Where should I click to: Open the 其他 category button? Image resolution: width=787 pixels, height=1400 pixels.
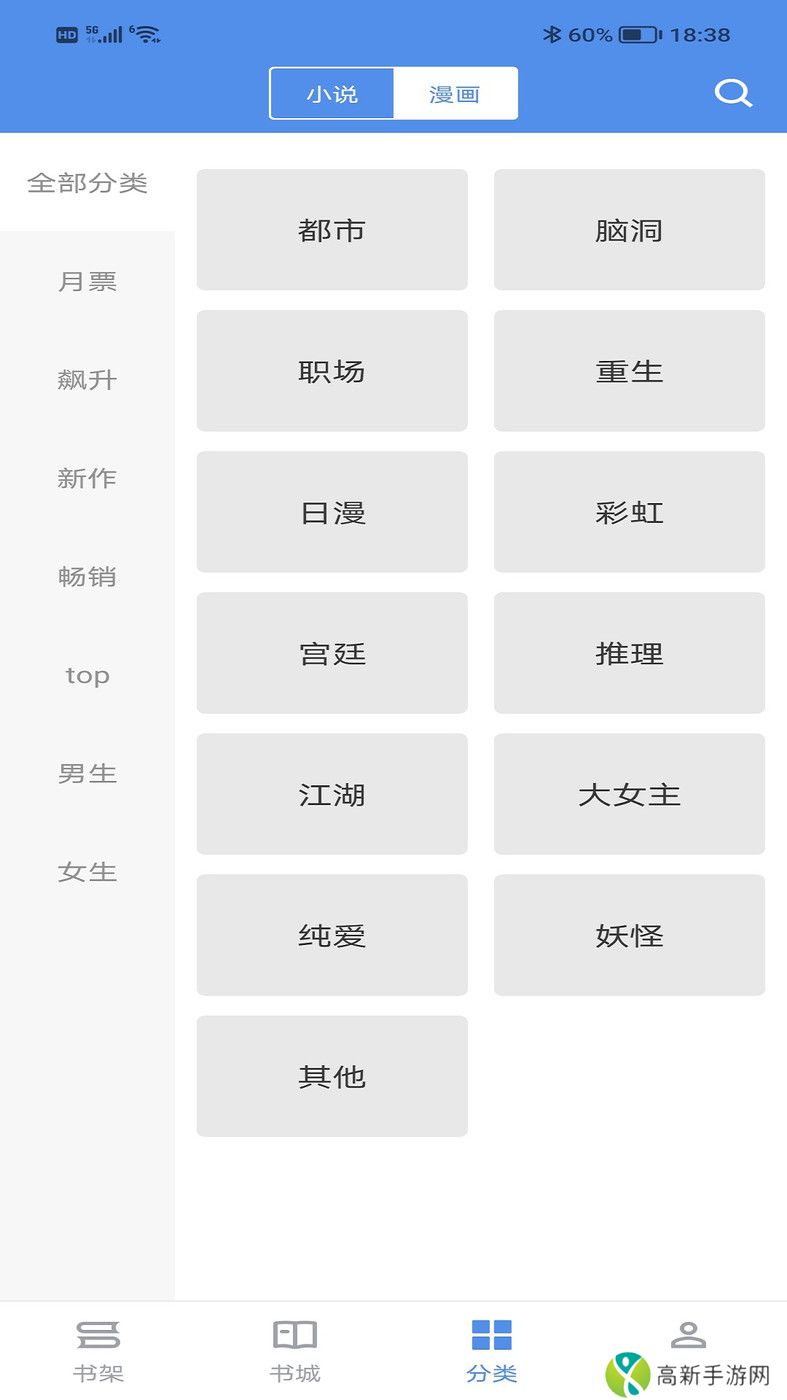[x=332, y=1076]
